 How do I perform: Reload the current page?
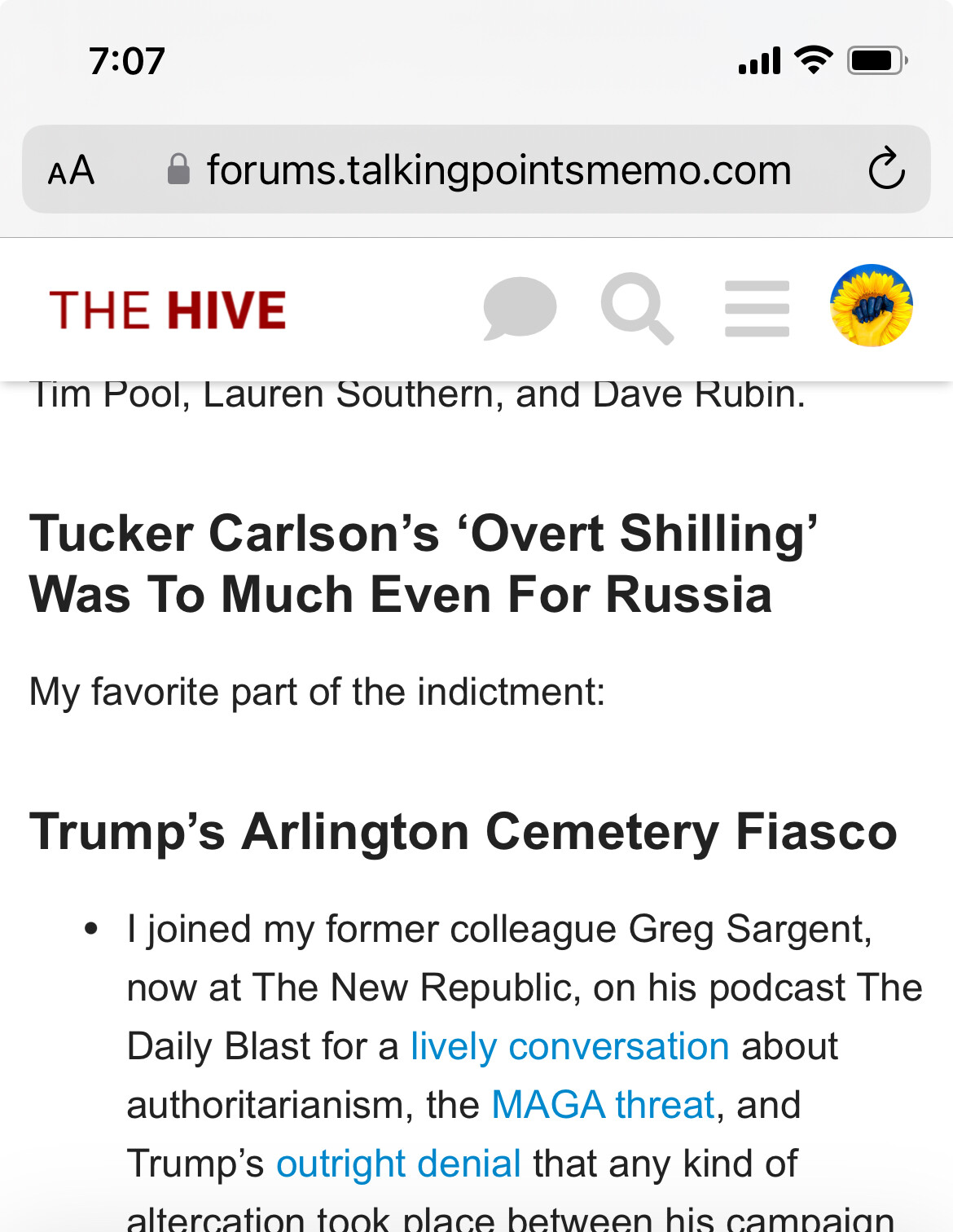pyautogui.click(x=886, y=169)
